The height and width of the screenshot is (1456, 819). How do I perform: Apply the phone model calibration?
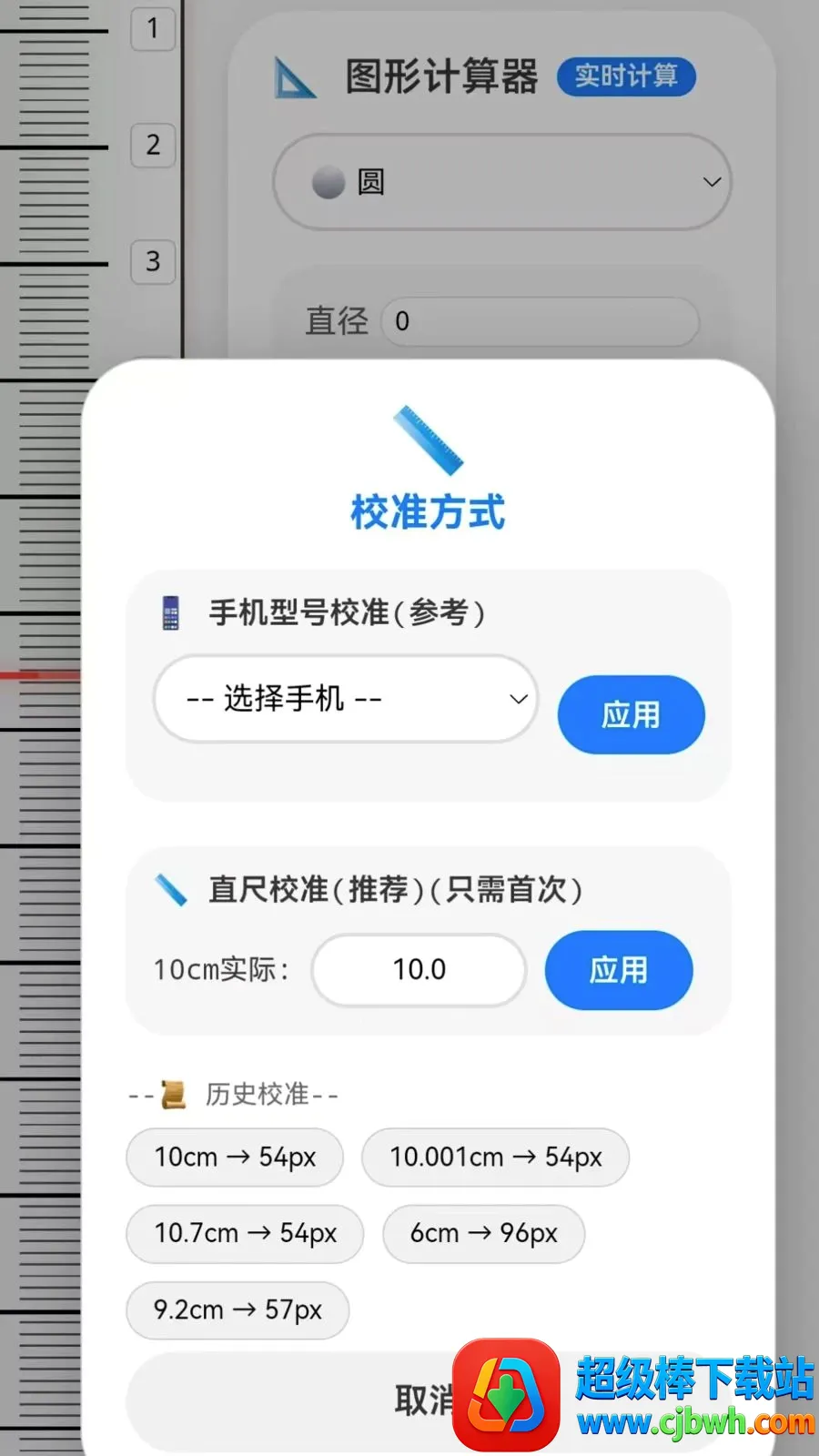(631, 714)
